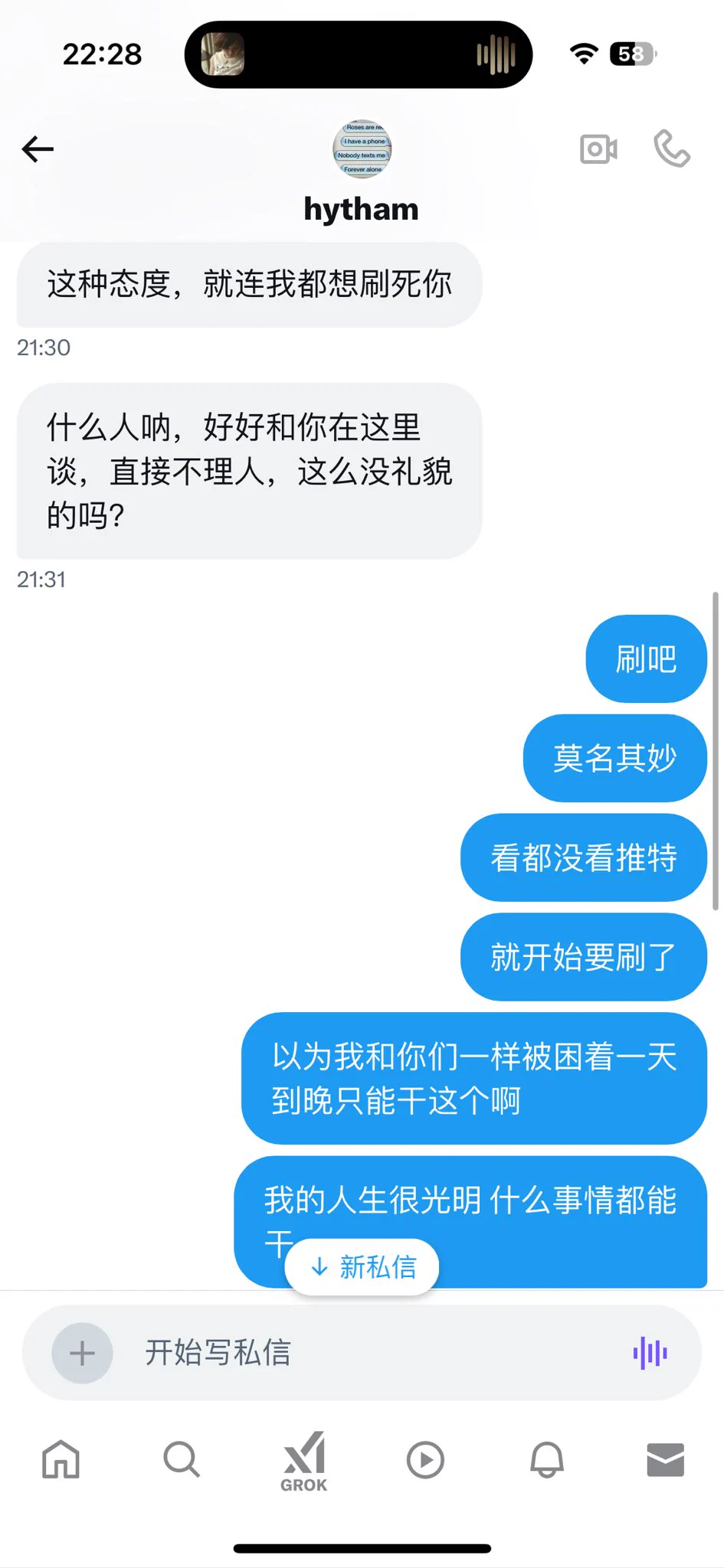Screen dimensions: 724x1568
Task: Start a voice call with hytham
Action: [672, 149]
